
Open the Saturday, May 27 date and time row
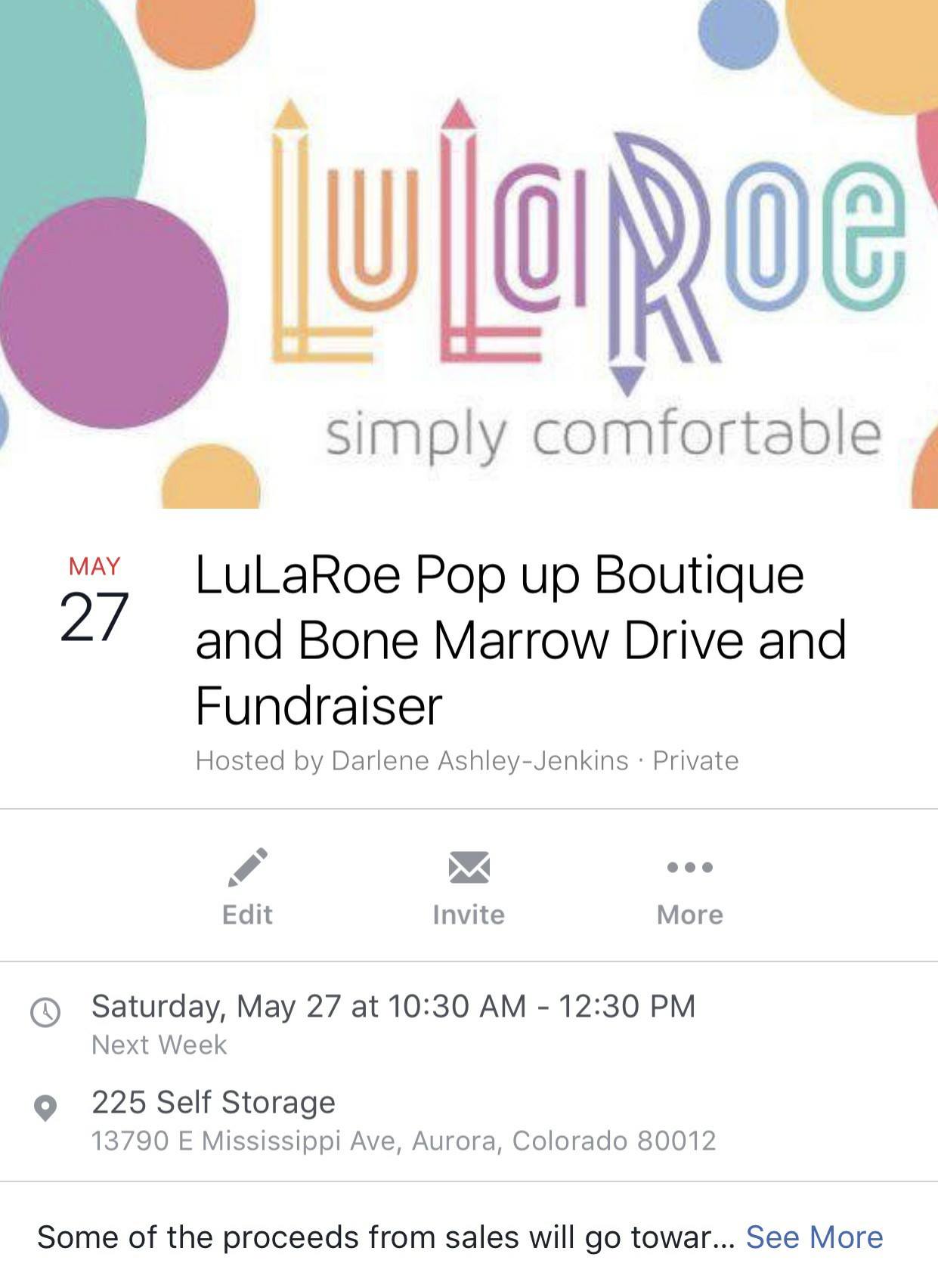pyautogui.click(x=393, y=1007)
